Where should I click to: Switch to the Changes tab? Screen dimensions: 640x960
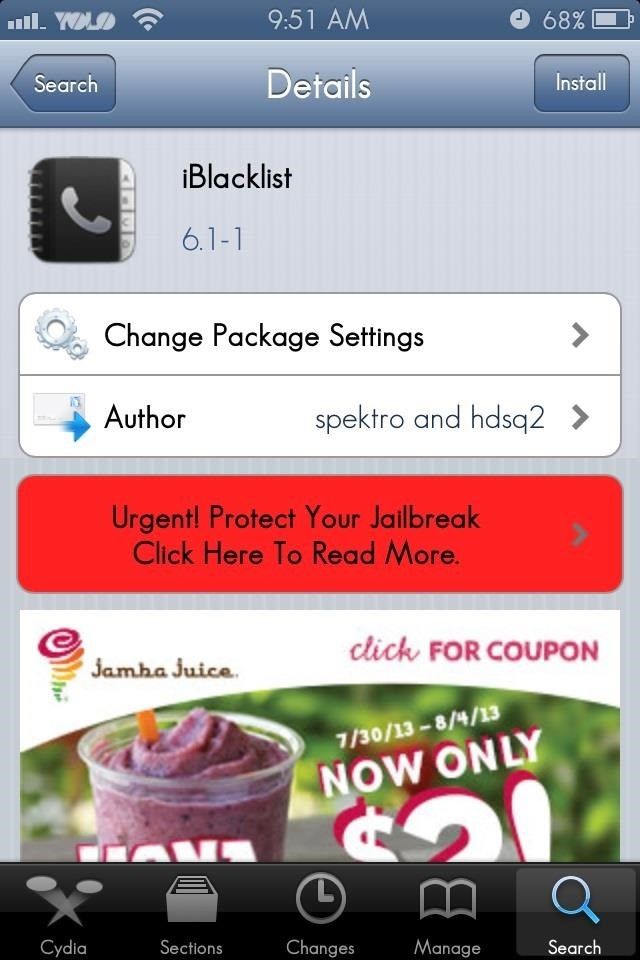coord(320,913)
